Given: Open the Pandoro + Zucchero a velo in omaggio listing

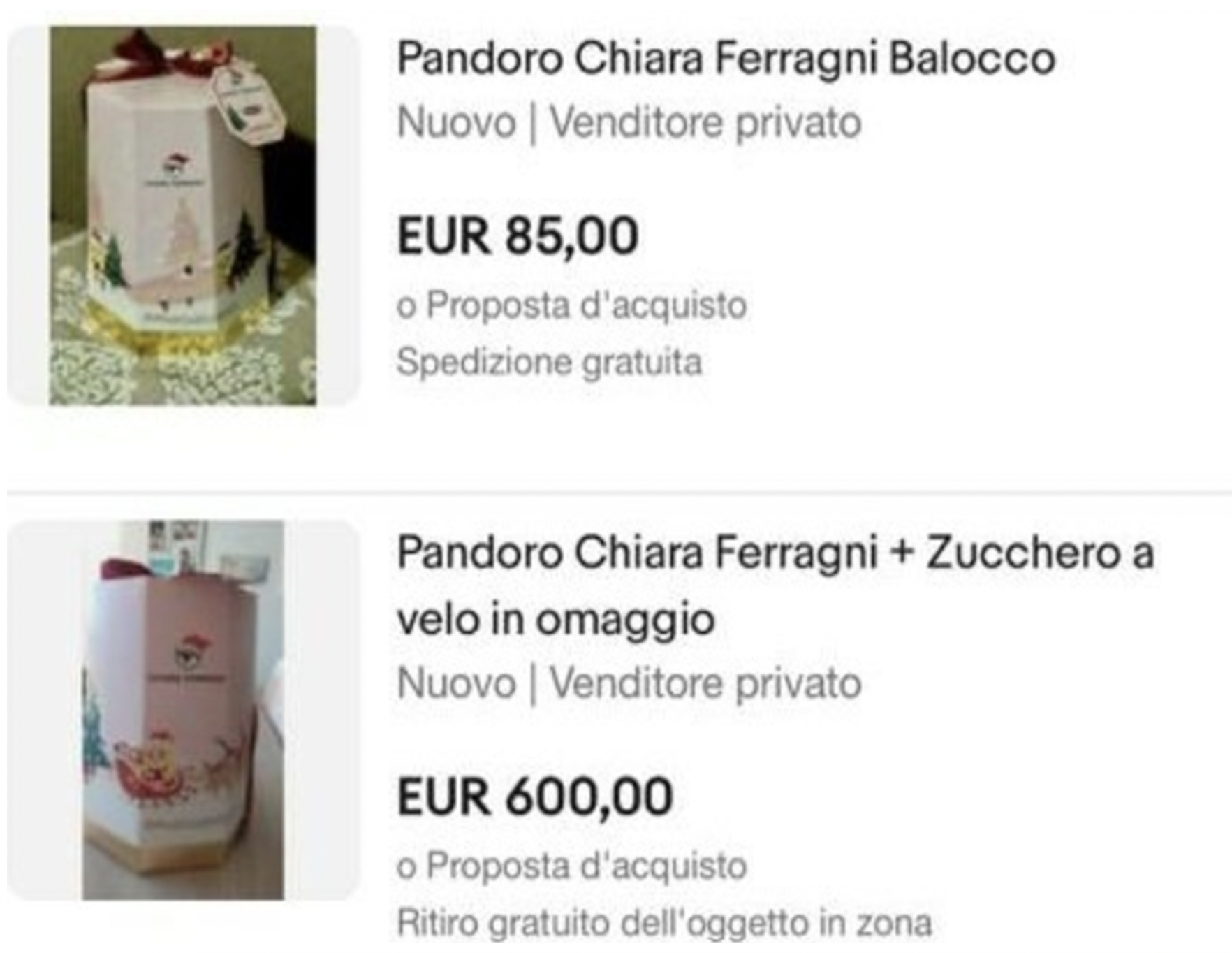Looking at the screenshot, I should tap(774, 585).
